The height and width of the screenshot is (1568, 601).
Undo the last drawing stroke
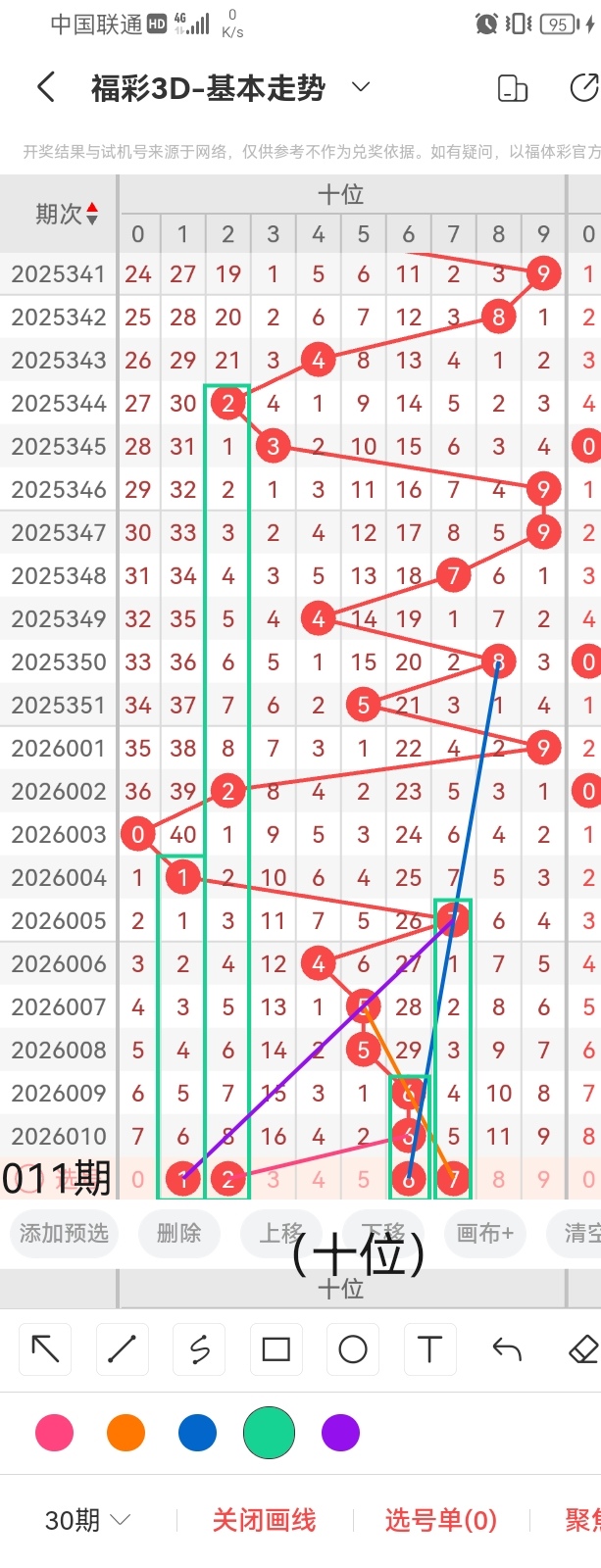tap(507, 1349)
